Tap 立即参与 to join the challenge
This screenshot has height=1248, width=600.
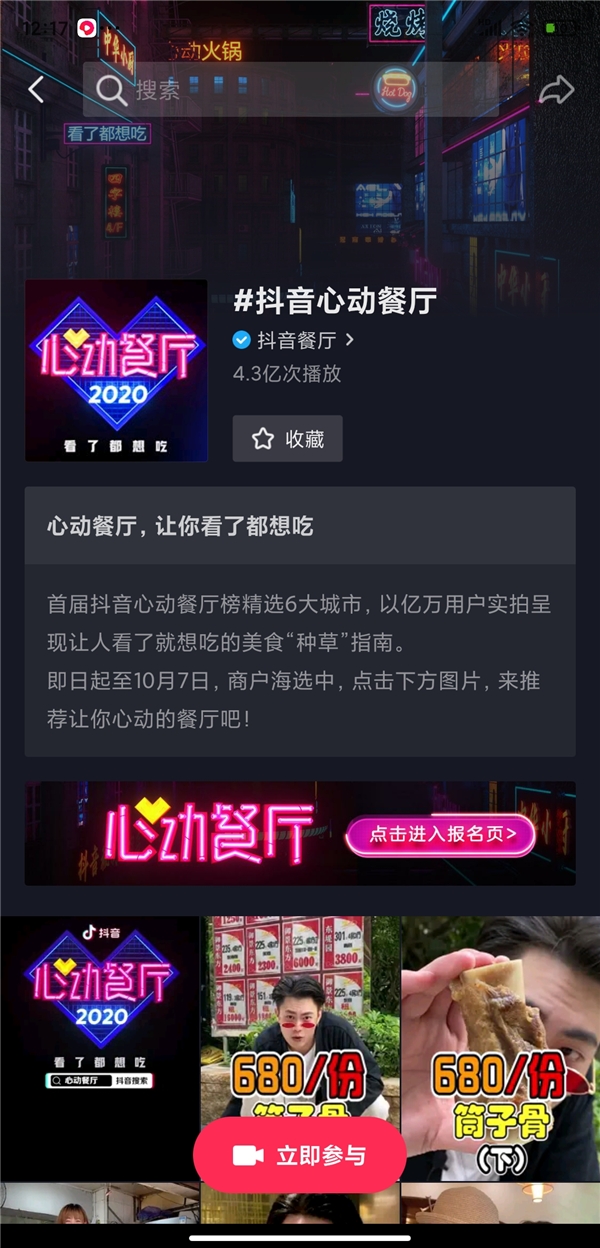pos(300,1156)
